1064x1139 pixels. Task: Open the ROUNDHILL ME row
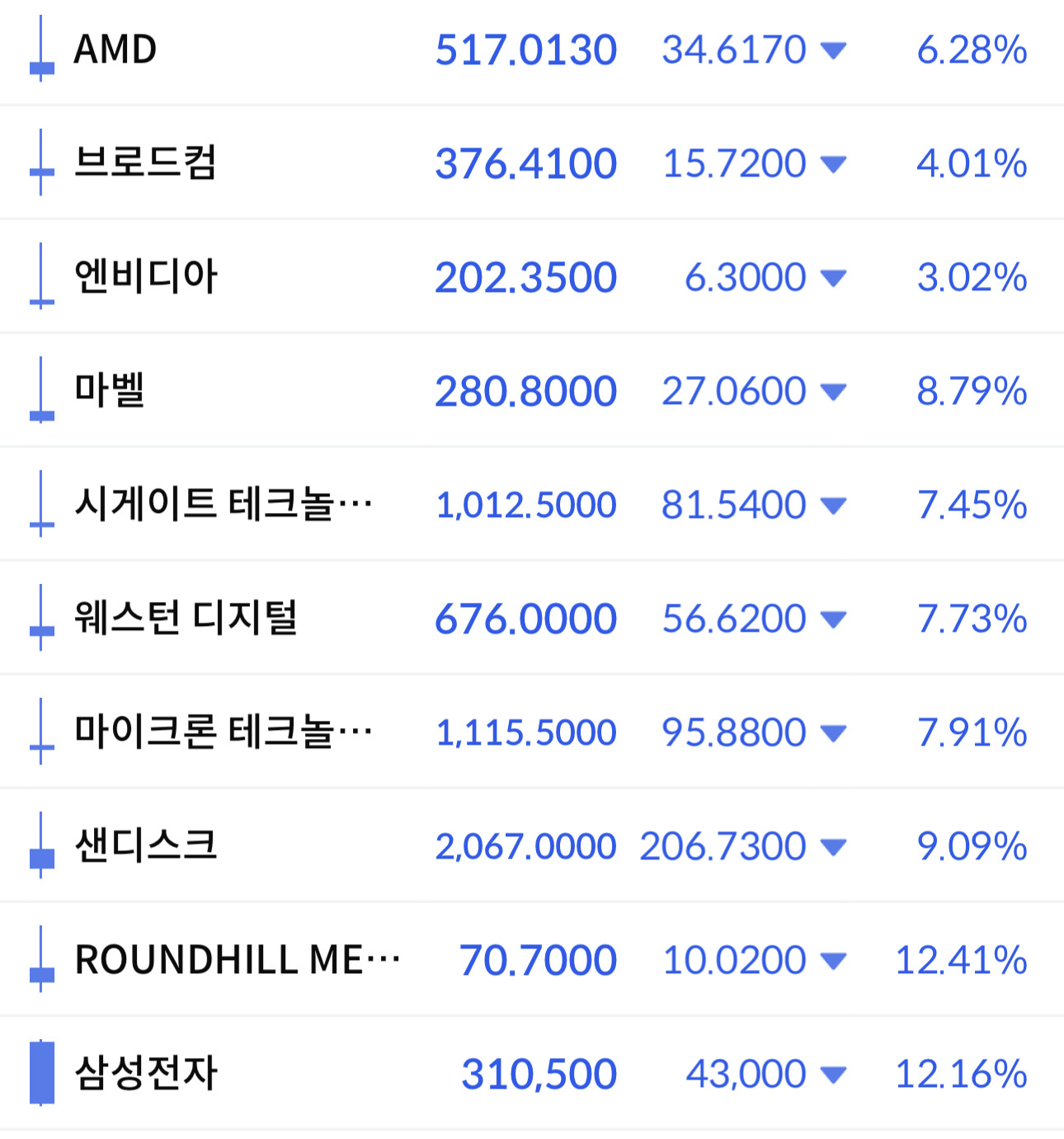click(532, 959)
